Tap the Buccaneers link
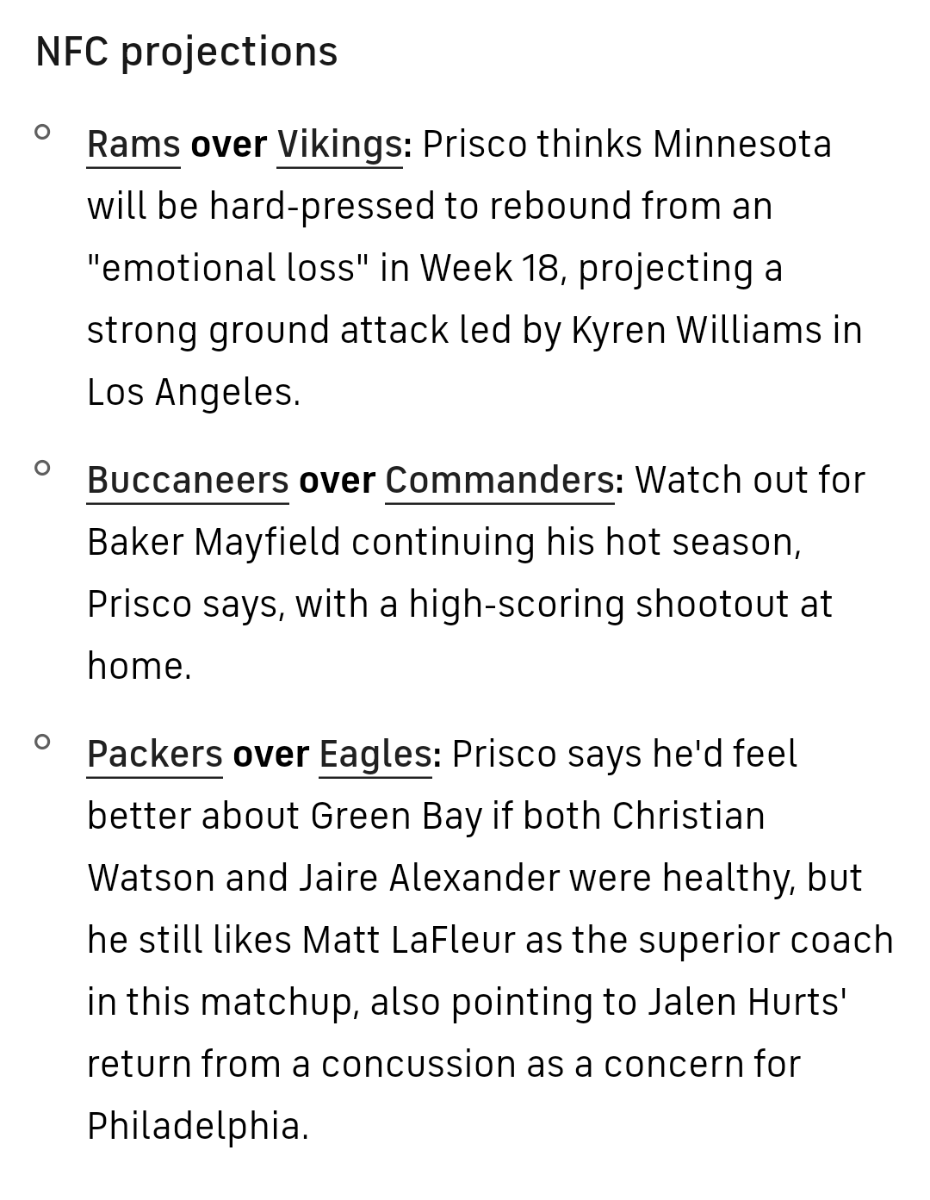The width and height of the screenshot is (930, 1200). 188,481
